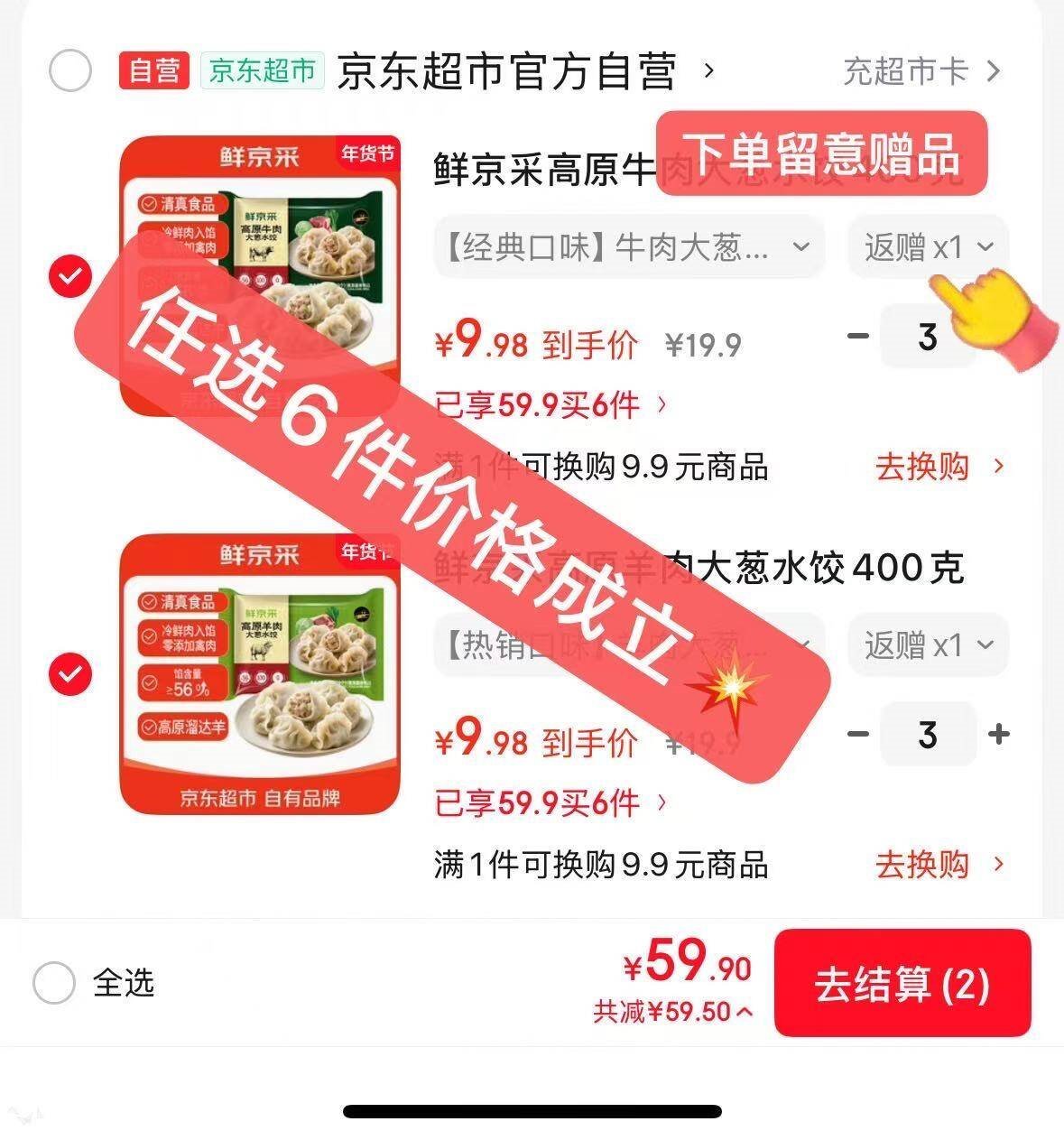Decrease beef dumpling quantity by one

tap(857, 337)
